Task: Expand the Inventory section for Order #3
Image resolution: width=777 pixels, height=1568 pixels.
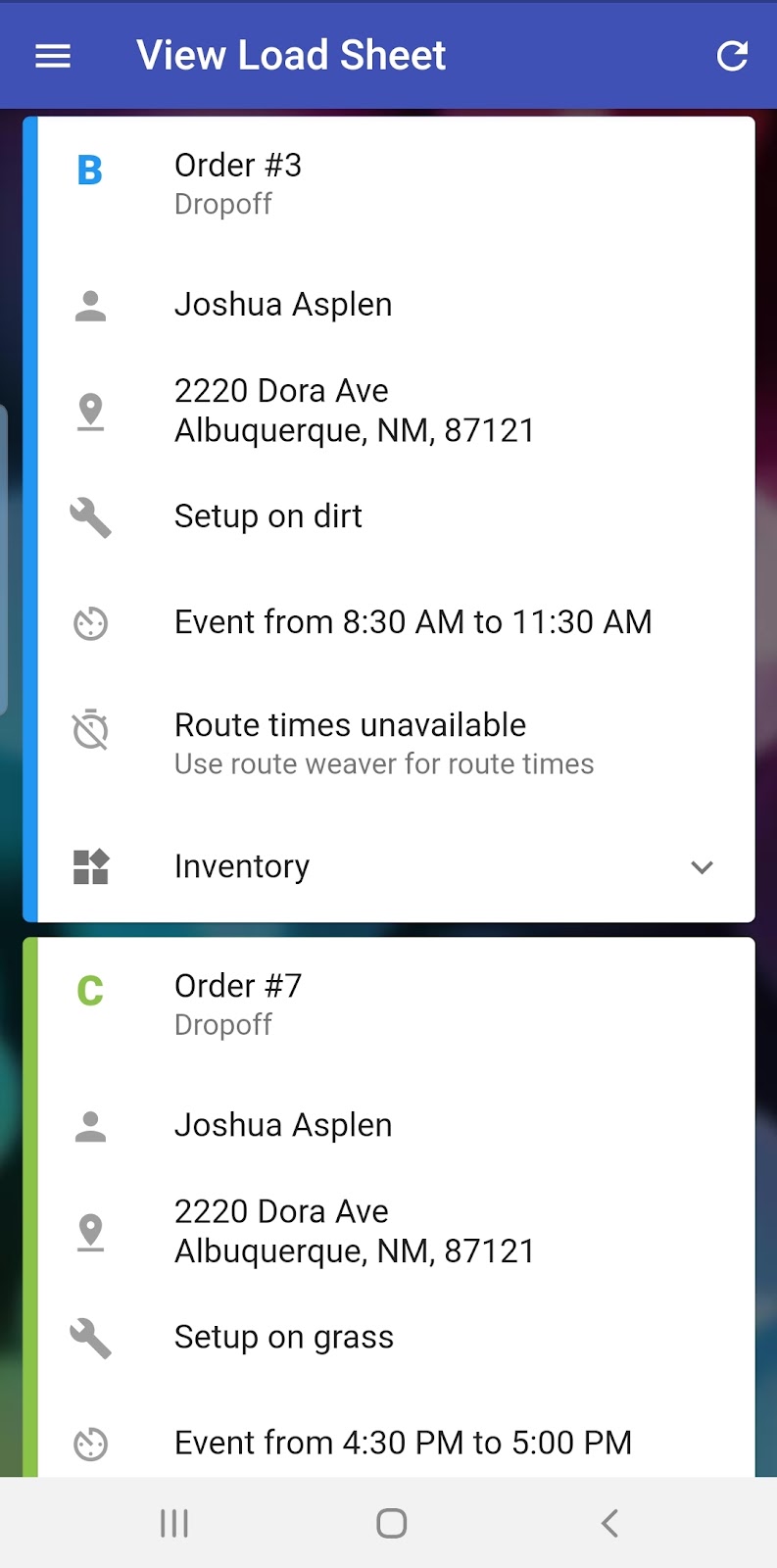Action: coord(701,867)
